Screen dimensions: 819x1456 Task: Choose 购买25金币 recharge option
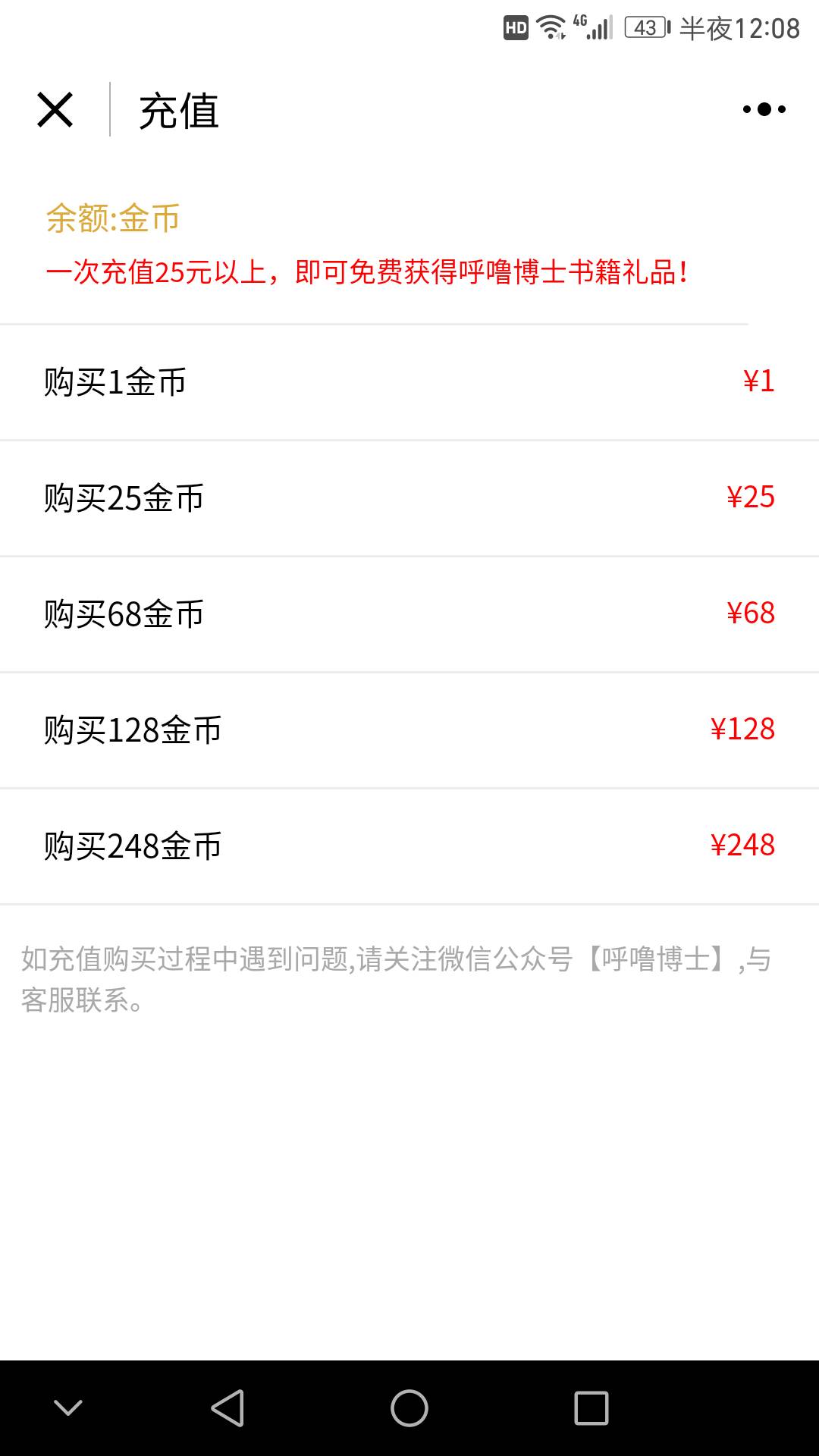click(409, 498)
